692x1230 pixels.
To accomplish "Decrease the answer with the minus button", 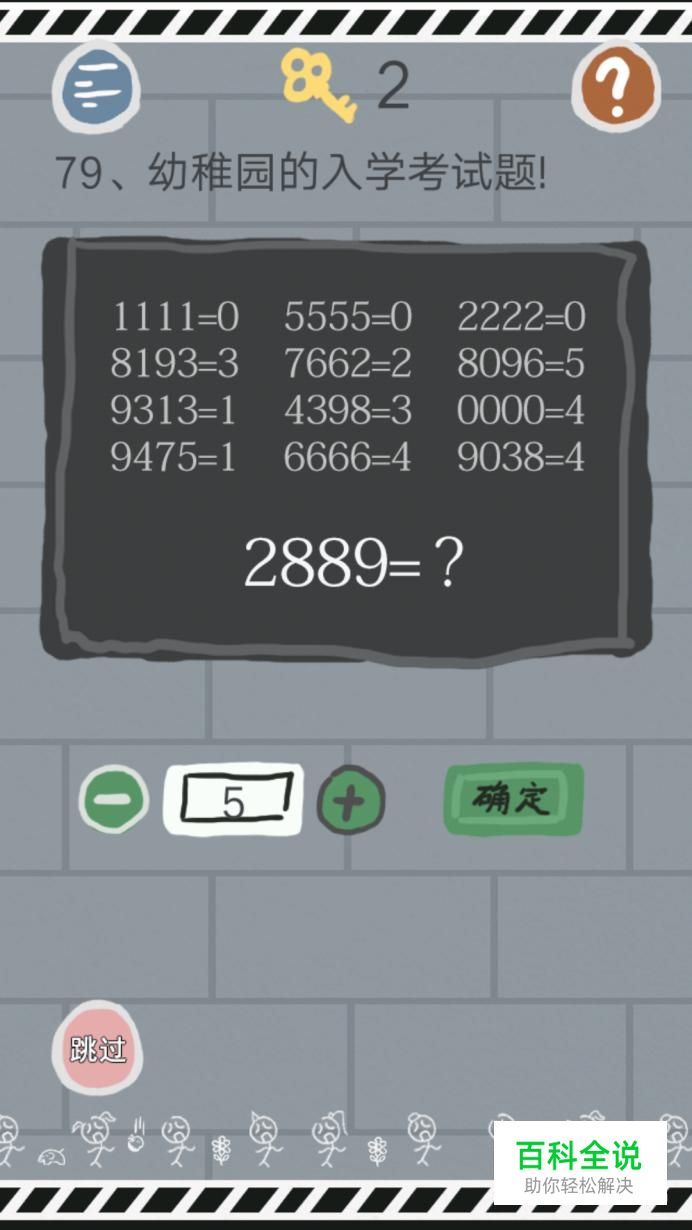I will point(114,800).
